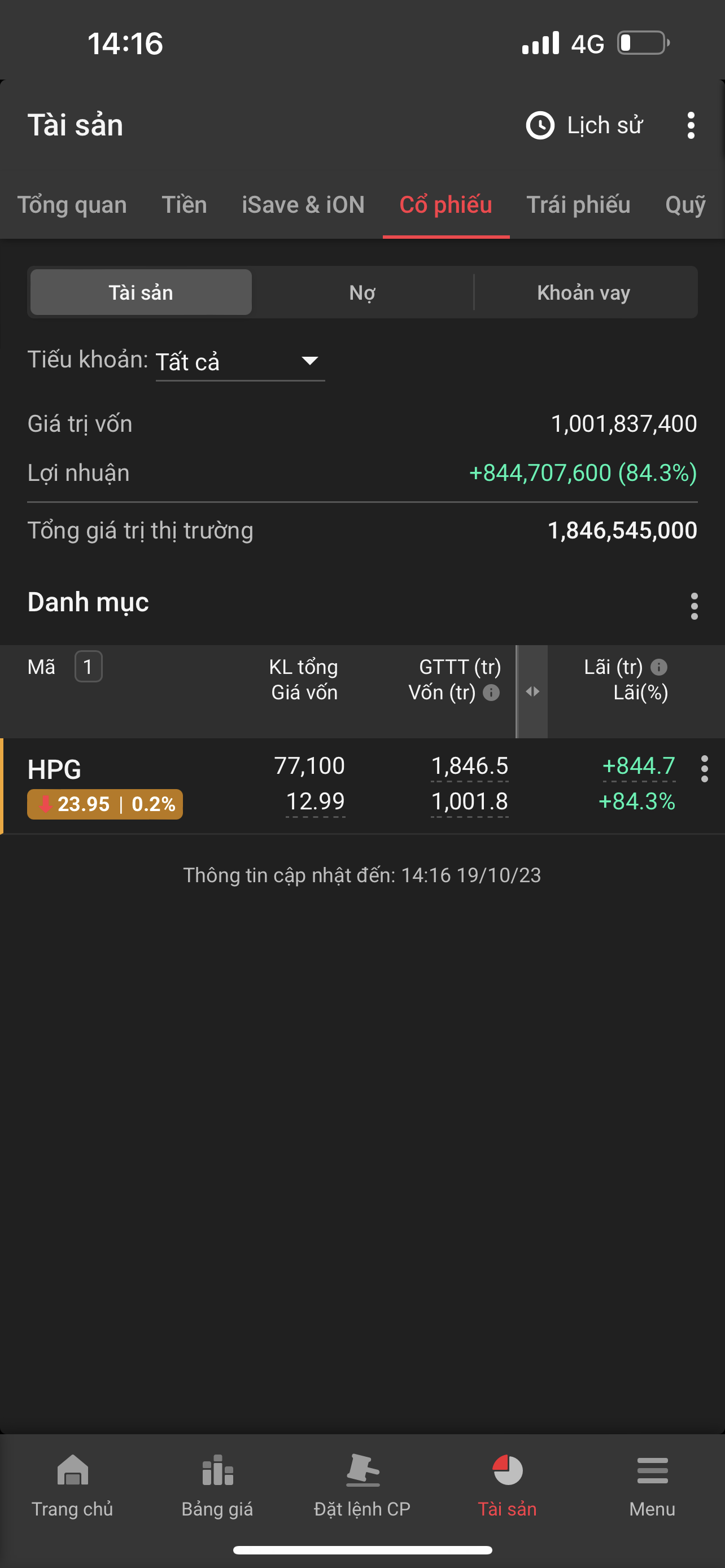Go to the Quỹ tab
Viewport: 725px width, 1568px height.
pos(685,204)
